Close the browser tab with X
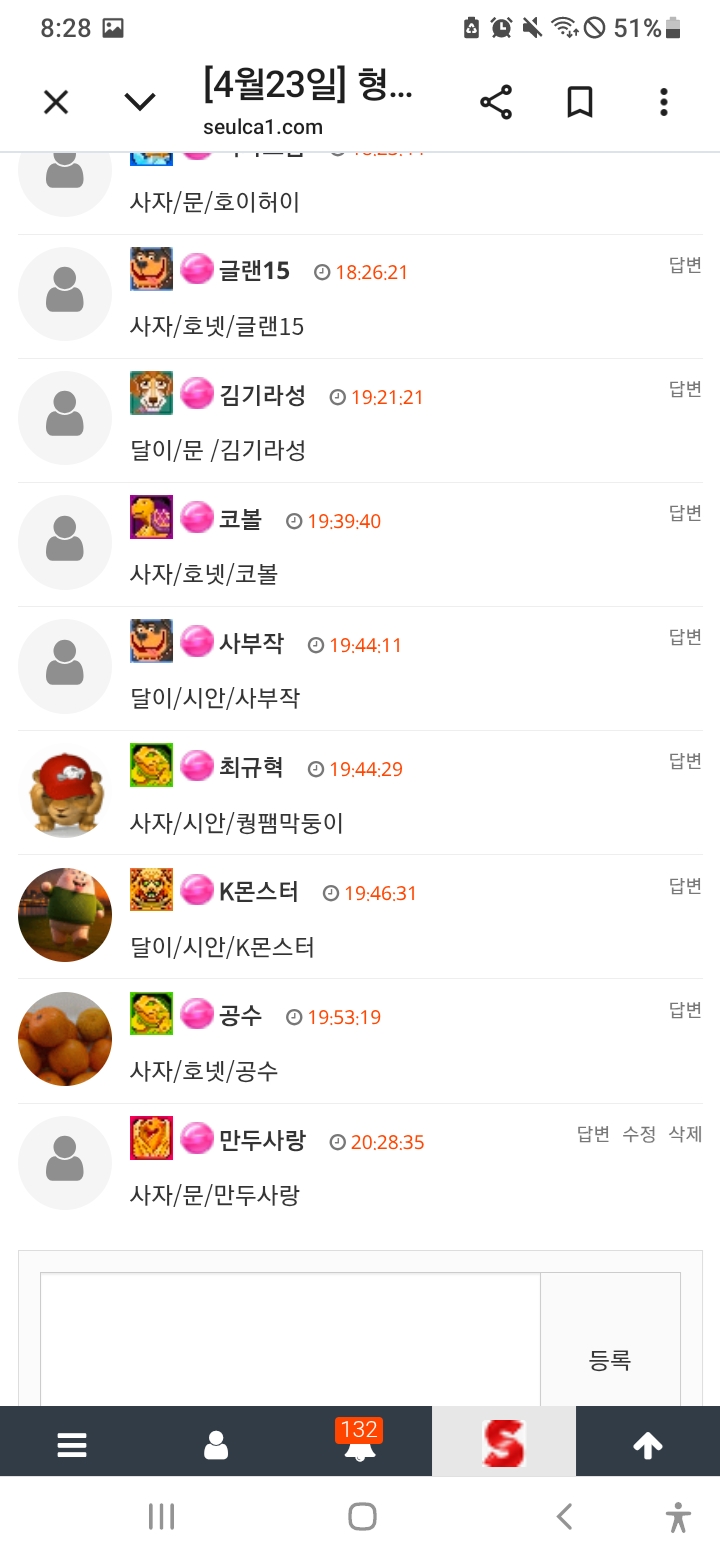Screen dimensions: 720x1560 (56, 102)
